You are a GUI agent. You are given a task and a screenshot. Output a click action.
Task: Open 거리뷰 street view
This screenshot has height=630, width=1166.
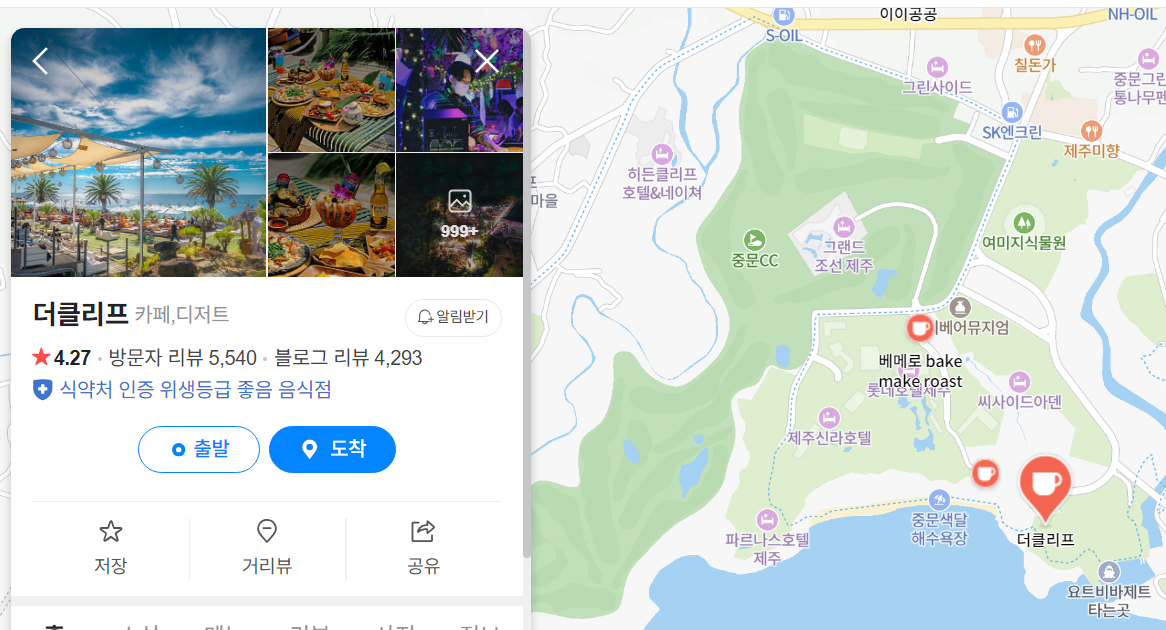[267, 546]
